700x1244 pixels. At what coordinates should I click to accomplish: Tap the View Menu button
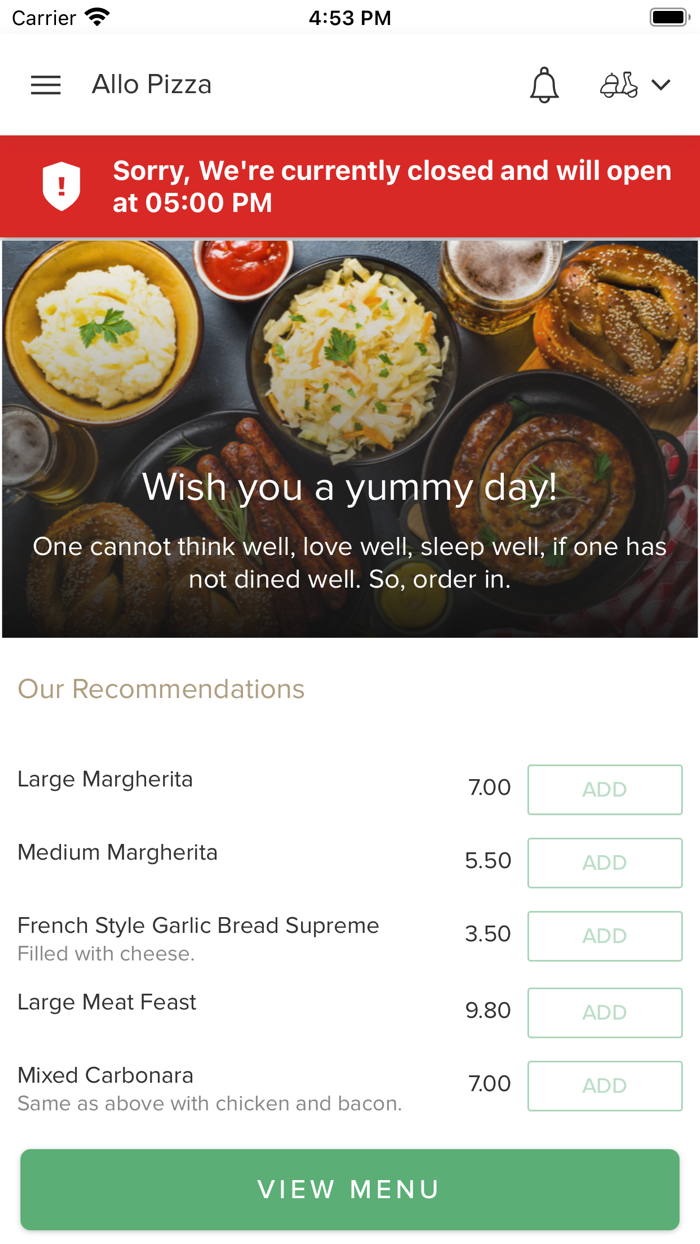pos(350,1189)
